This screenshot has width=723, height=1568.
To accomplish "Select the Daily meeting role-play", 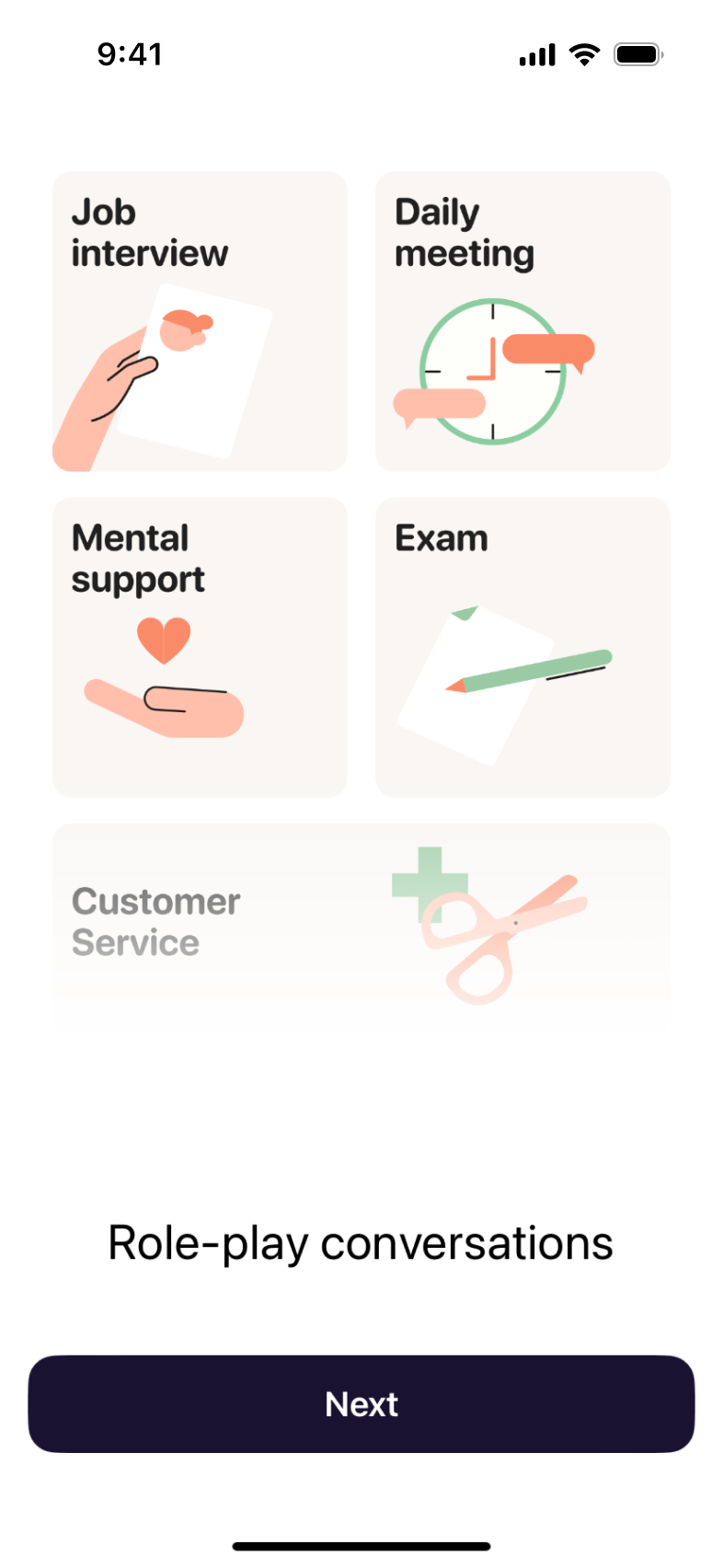I will click(522, 321).
